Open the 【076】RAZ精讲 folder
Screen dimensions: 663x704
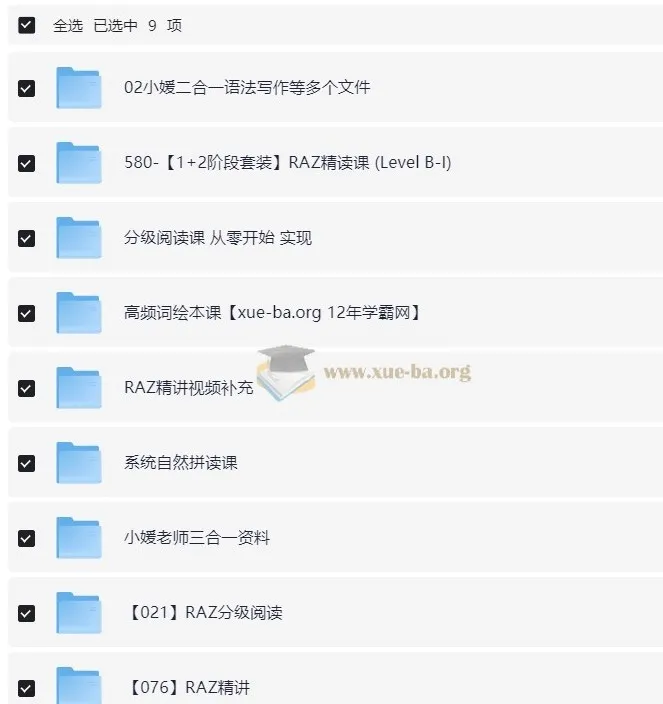pyautogui.click(x=187, y=688)
